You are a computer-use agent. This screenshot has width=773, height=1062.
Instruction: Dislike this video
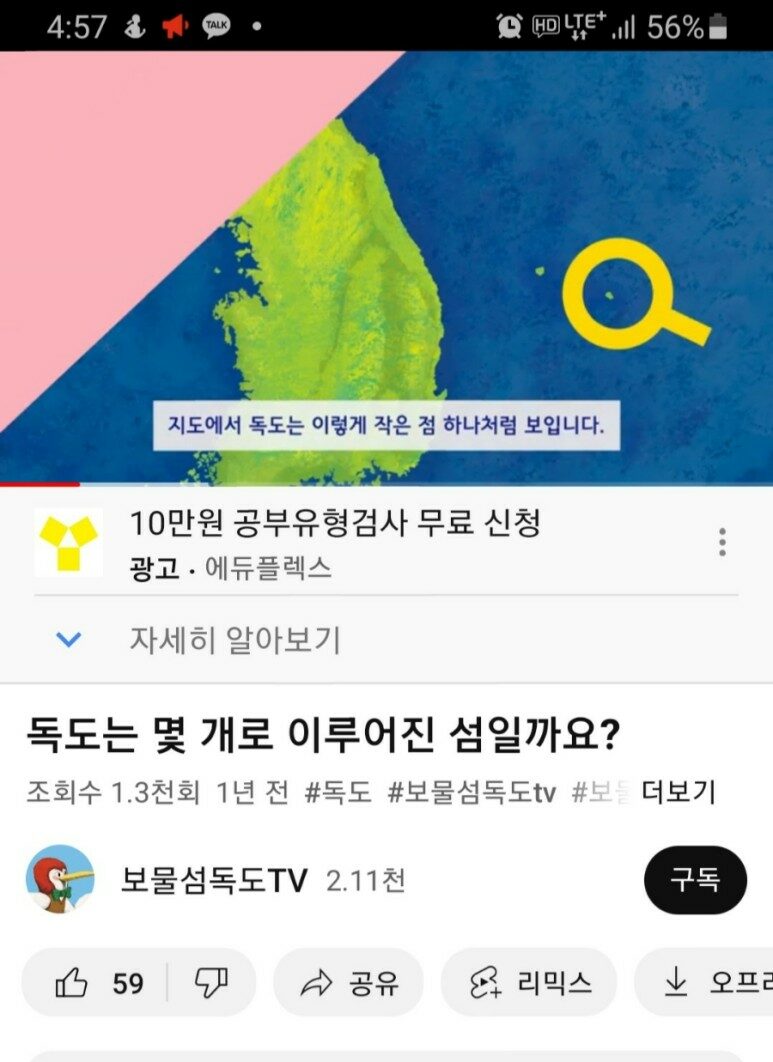[210, 983]
